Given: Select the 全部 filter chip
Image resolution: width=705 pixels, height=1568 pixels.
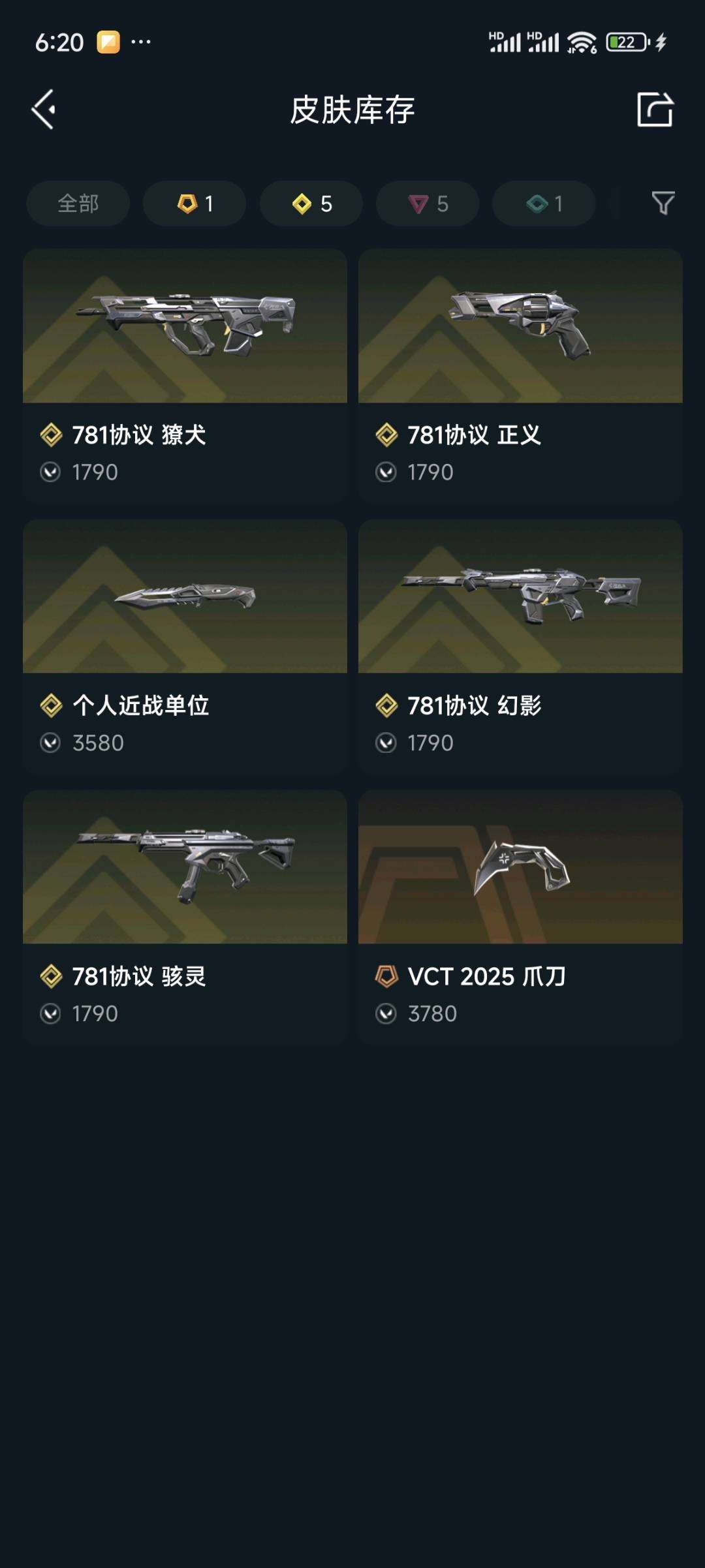Looking at the screenshot, I should [x=78, y=204].
